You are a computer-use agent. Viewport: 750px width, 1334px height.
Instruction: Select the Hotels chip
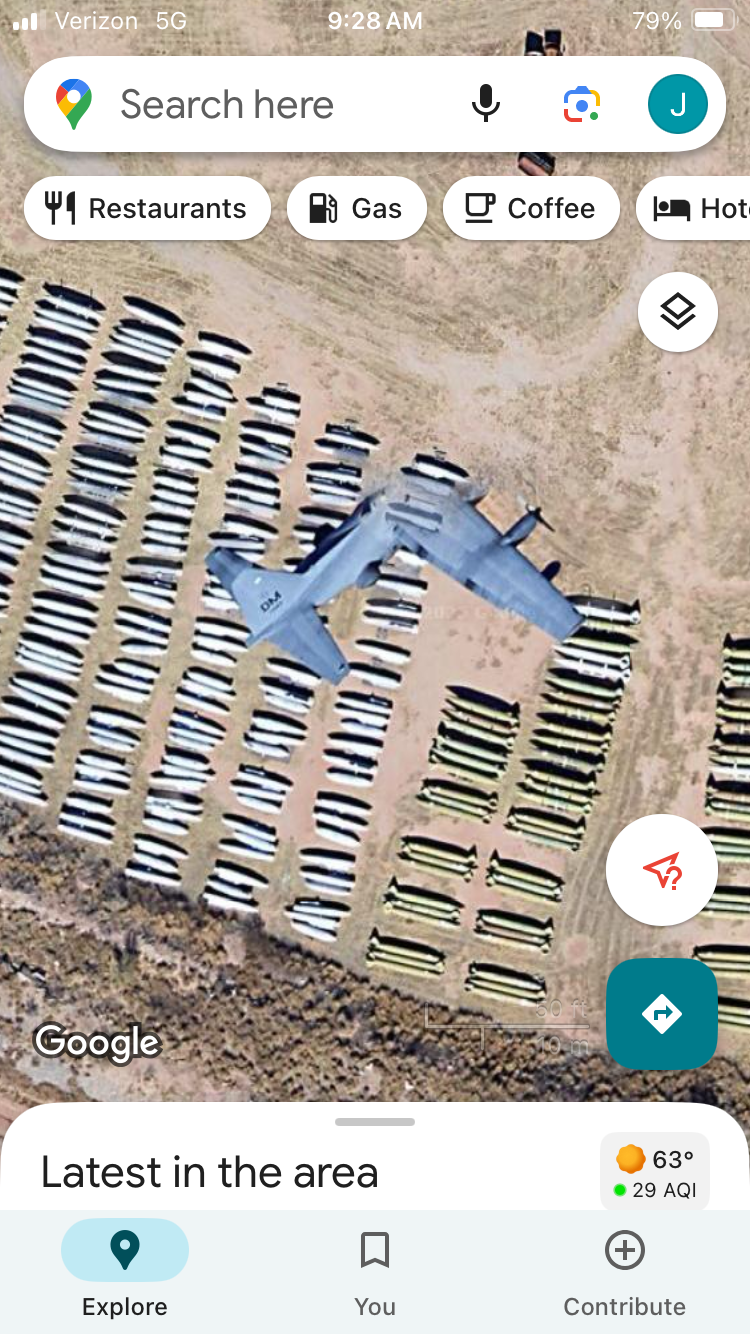click(698, 208)
